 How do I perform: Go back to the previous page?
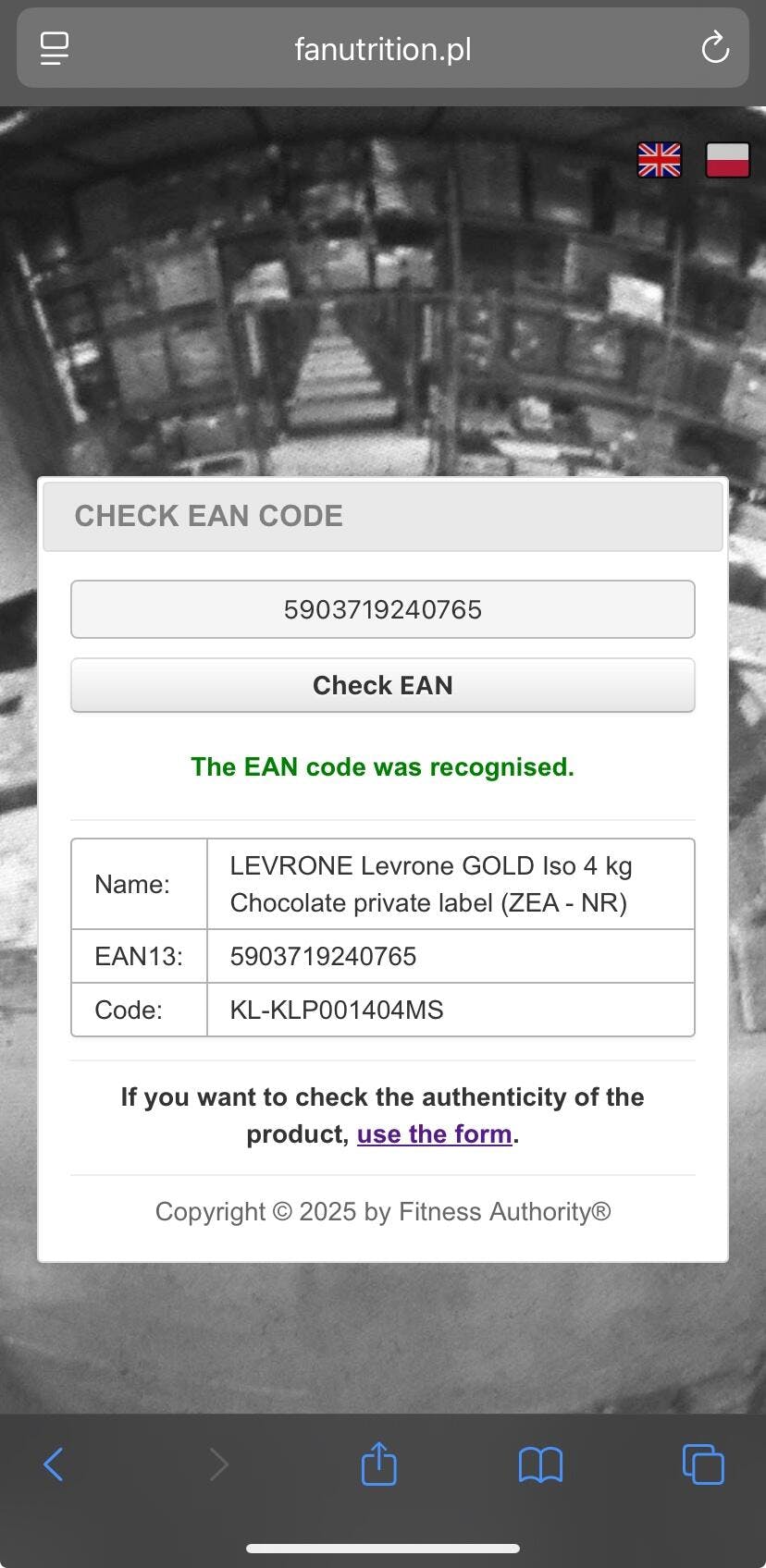coord(54,1464)
